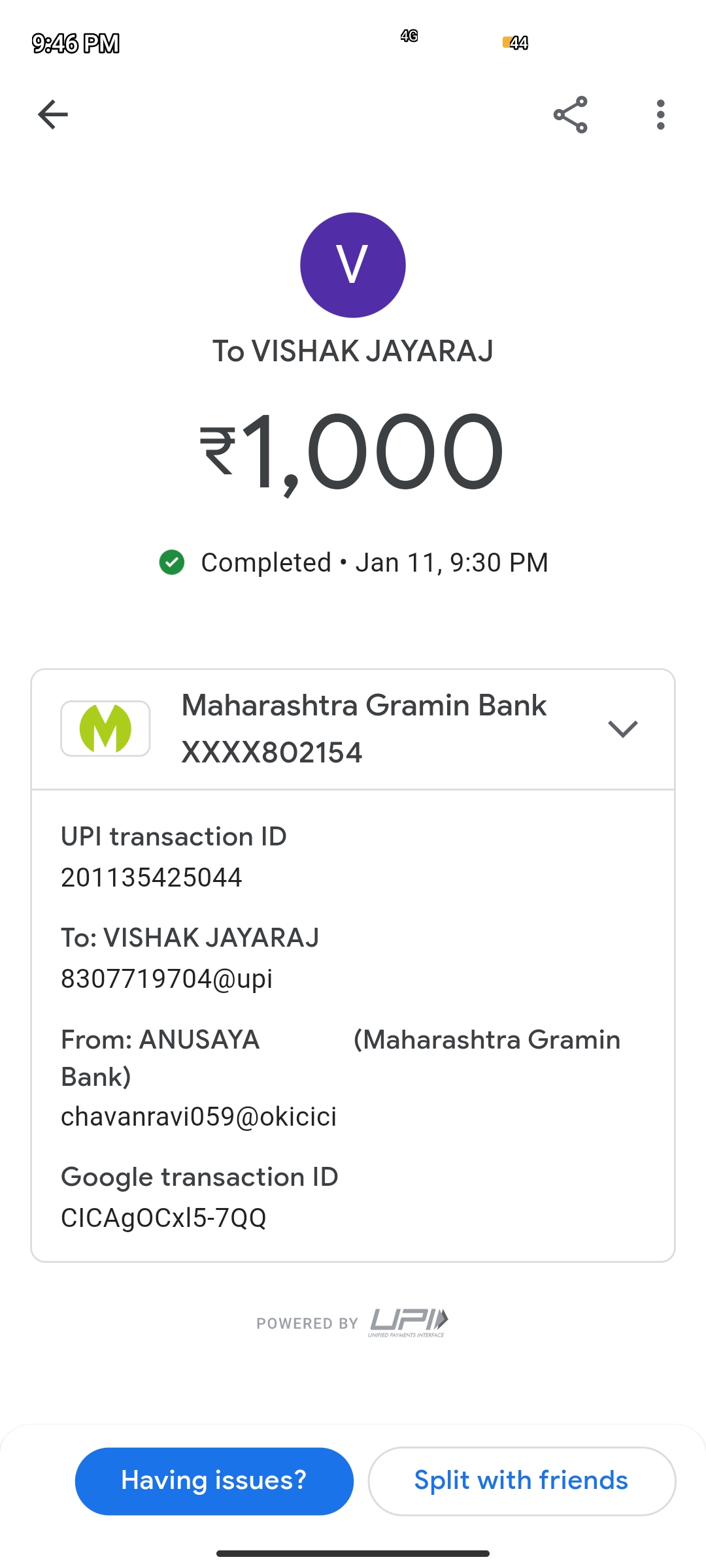Tap the Having issues? button
Image resolution: width=706 pixels, height=1568 pixels.
[214, 1480]
